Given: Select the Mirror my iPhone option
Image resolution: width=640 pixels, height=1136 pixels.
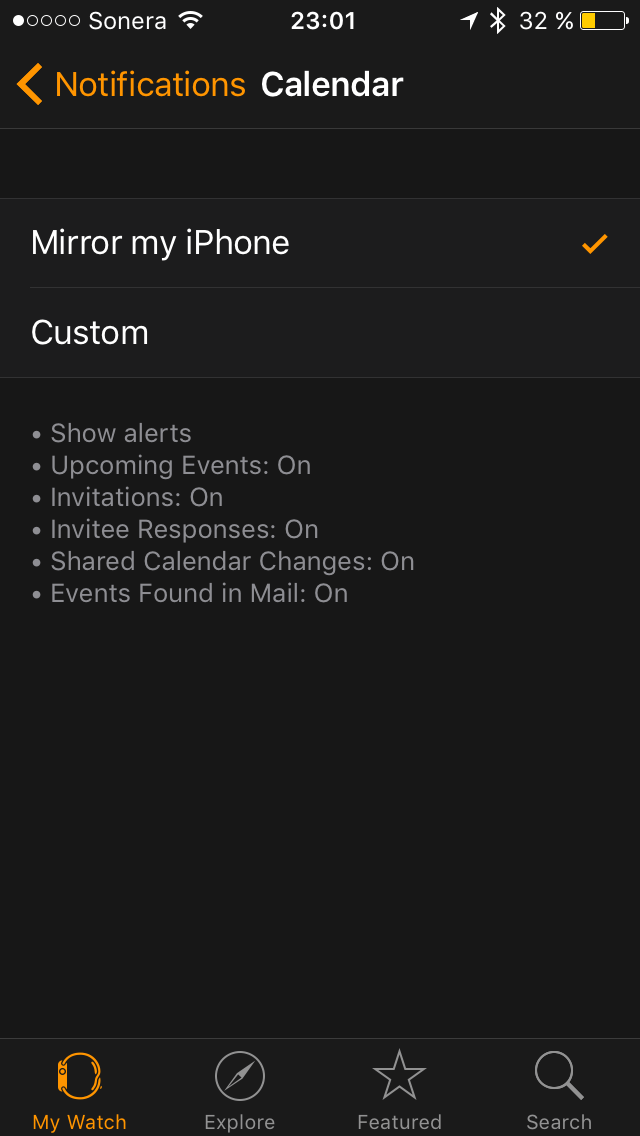Looking at the screenshot, I should click(x=320, y=243).
